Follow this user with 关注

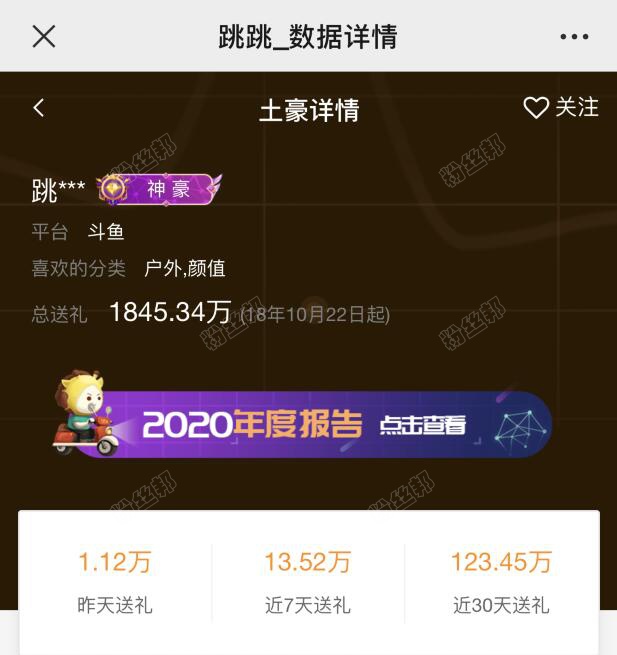[x=561, y=108]
